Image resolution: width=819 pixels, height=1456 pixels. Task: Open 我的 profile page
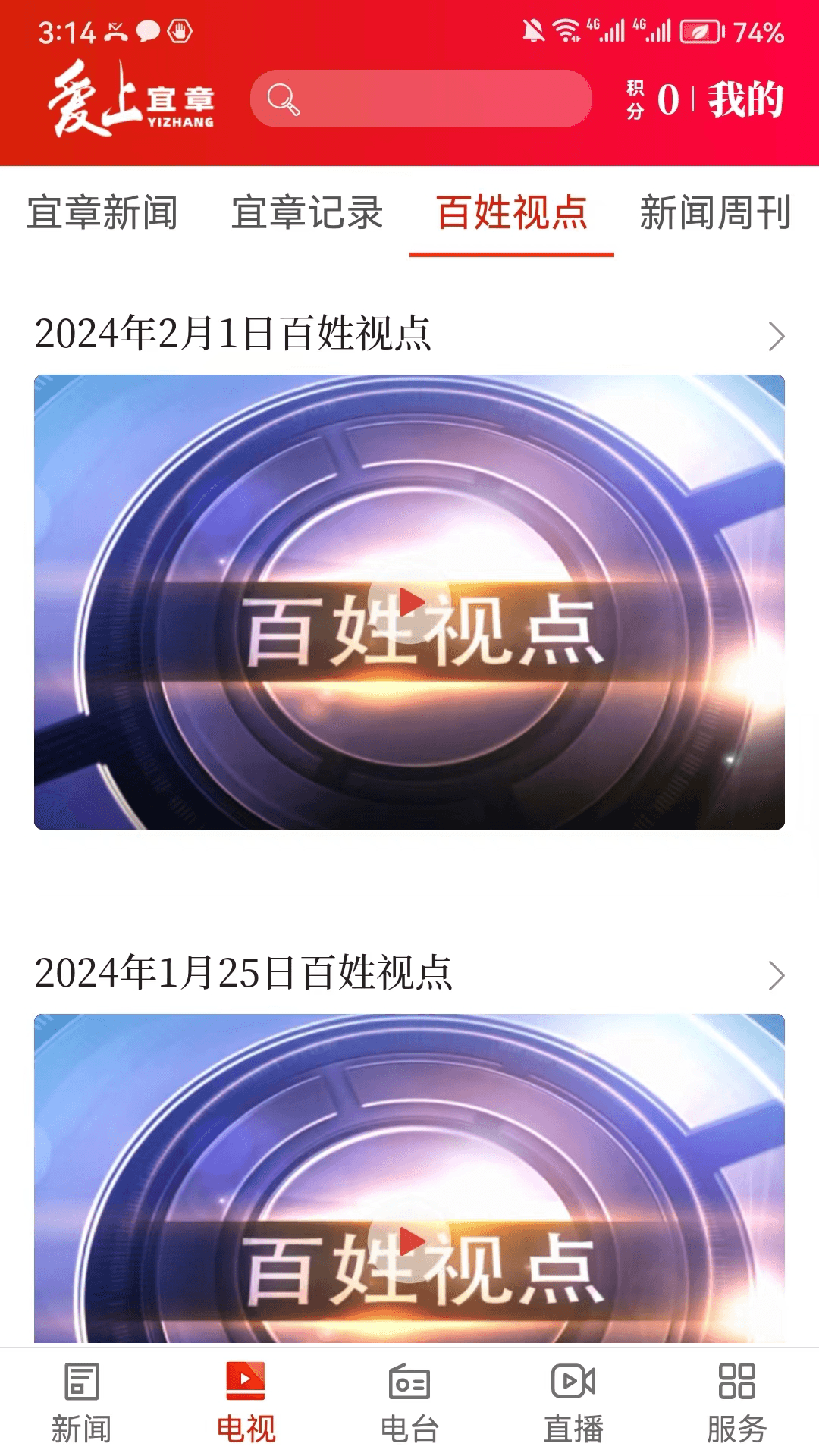pos(746,99)
